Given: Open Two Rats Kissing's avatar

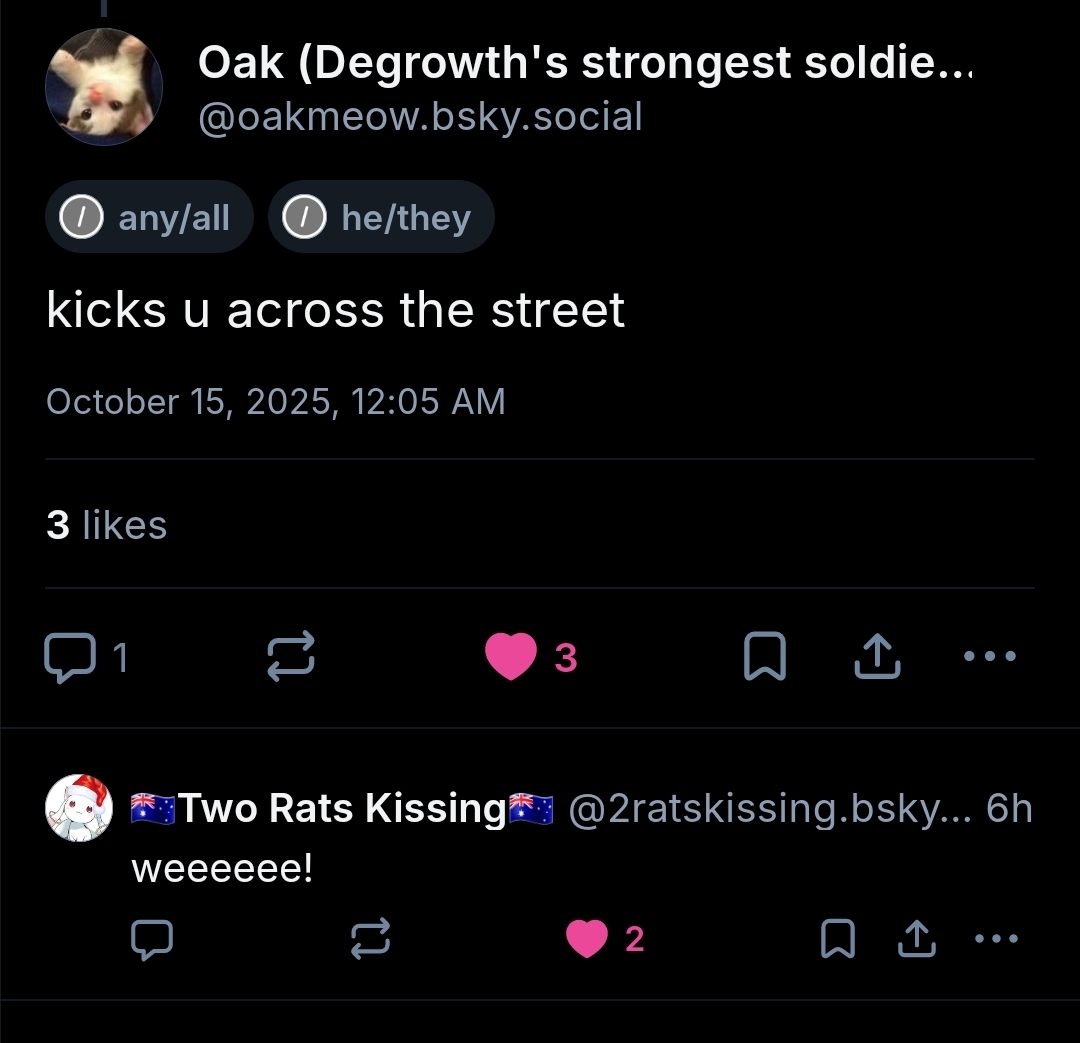Looking at the screenshot, I should click(x=79, y=807).
